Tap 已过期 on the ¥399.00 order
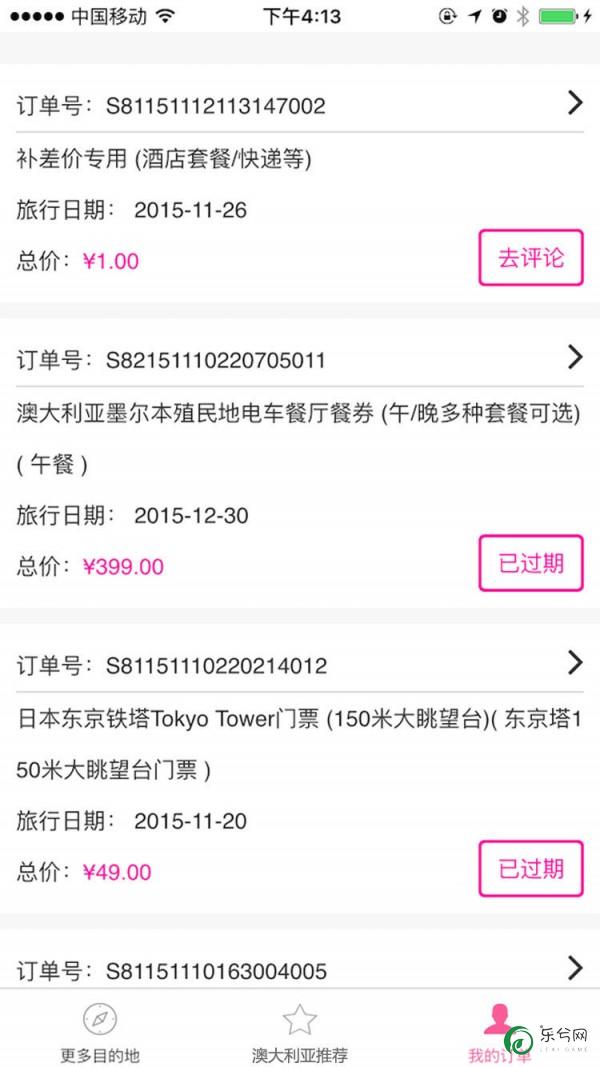The image size is (600, 1067). (531, 563)
